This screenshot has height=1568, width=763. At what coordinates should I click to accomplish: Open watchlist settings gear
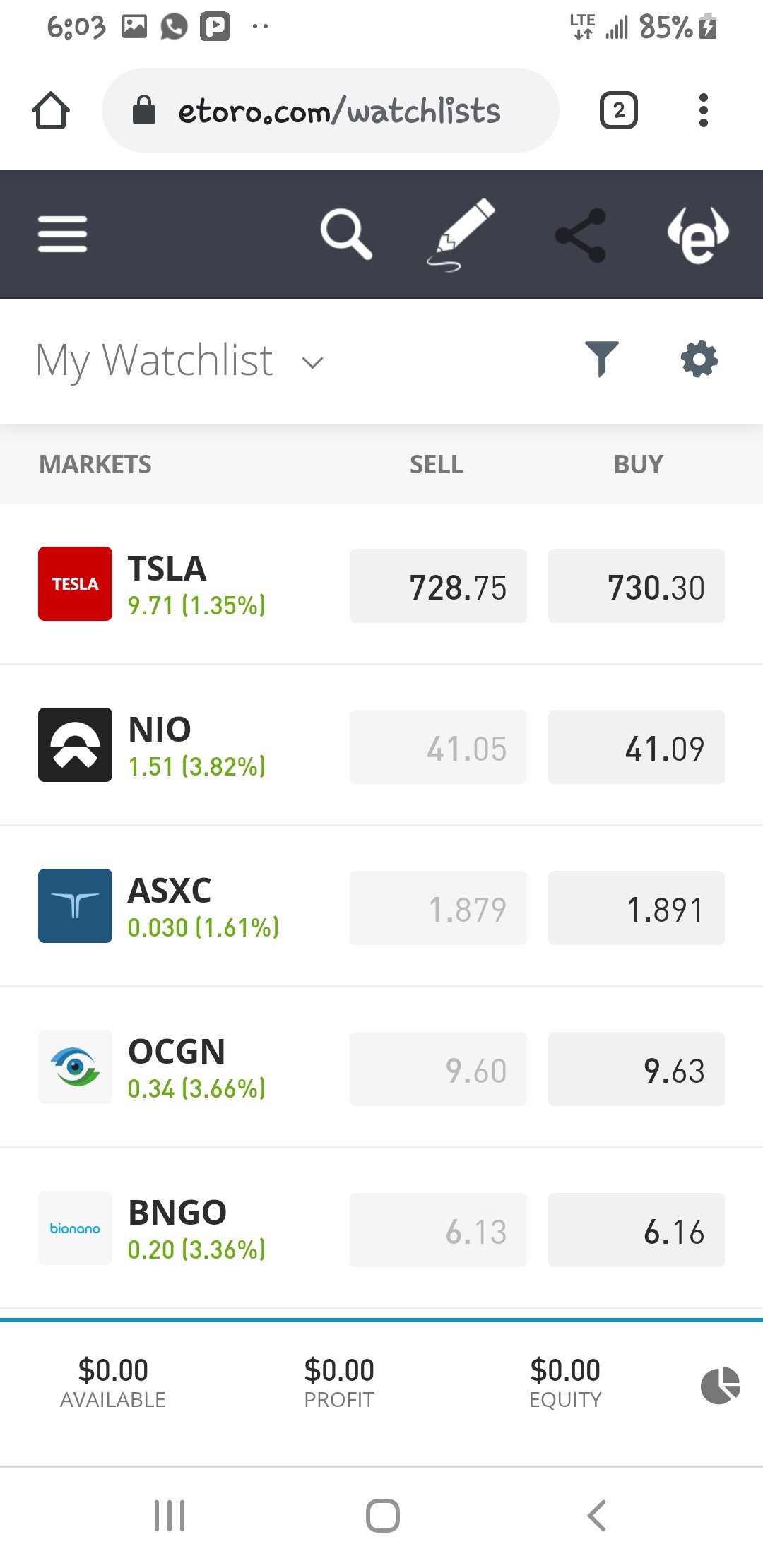tap(699, 359)
